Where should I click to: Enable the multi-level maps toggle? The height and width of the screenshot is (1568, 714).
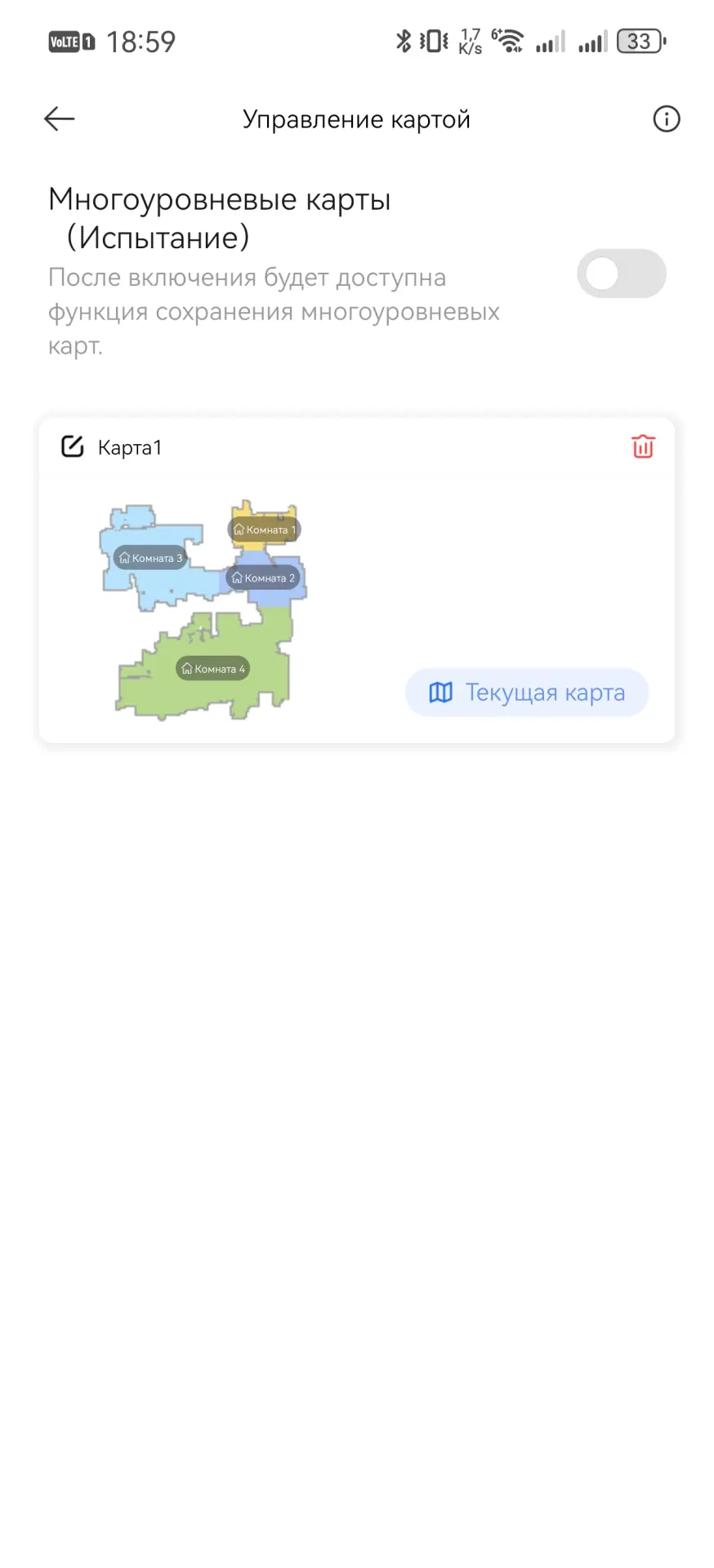[621, 274]
